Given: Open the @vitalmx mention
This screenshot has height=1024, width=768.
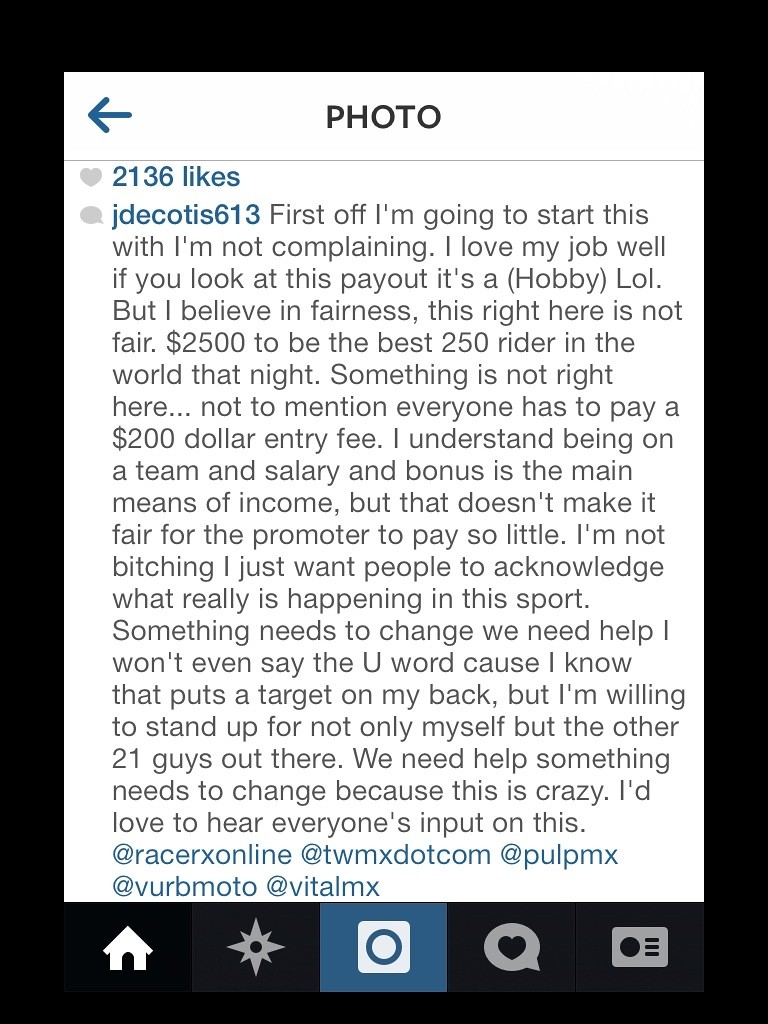Looking at the screenshot, I should 323,887.
